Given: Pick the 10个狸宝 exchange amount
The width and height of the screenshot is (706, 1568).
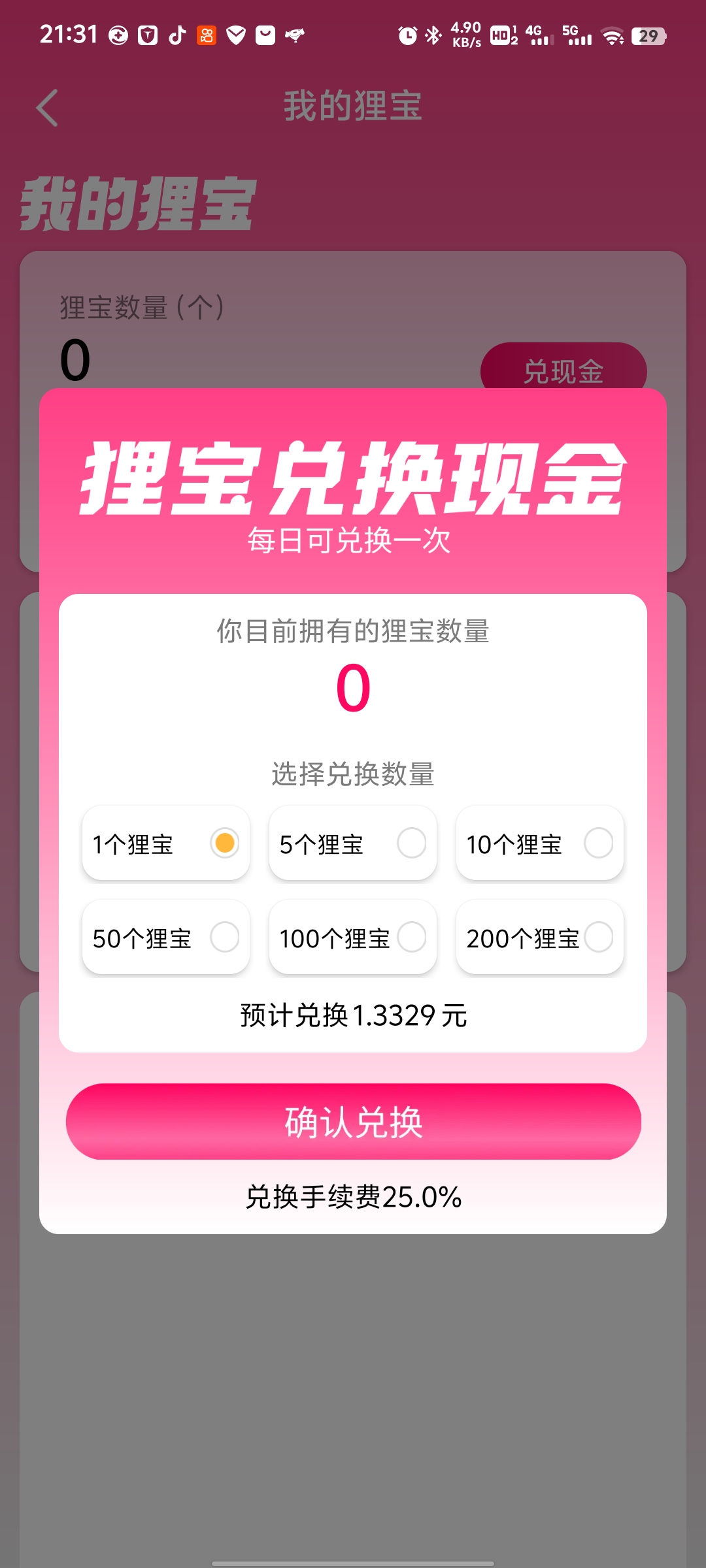Looking at the screenshot, I should pyautogui.click(x=539, y=843).
